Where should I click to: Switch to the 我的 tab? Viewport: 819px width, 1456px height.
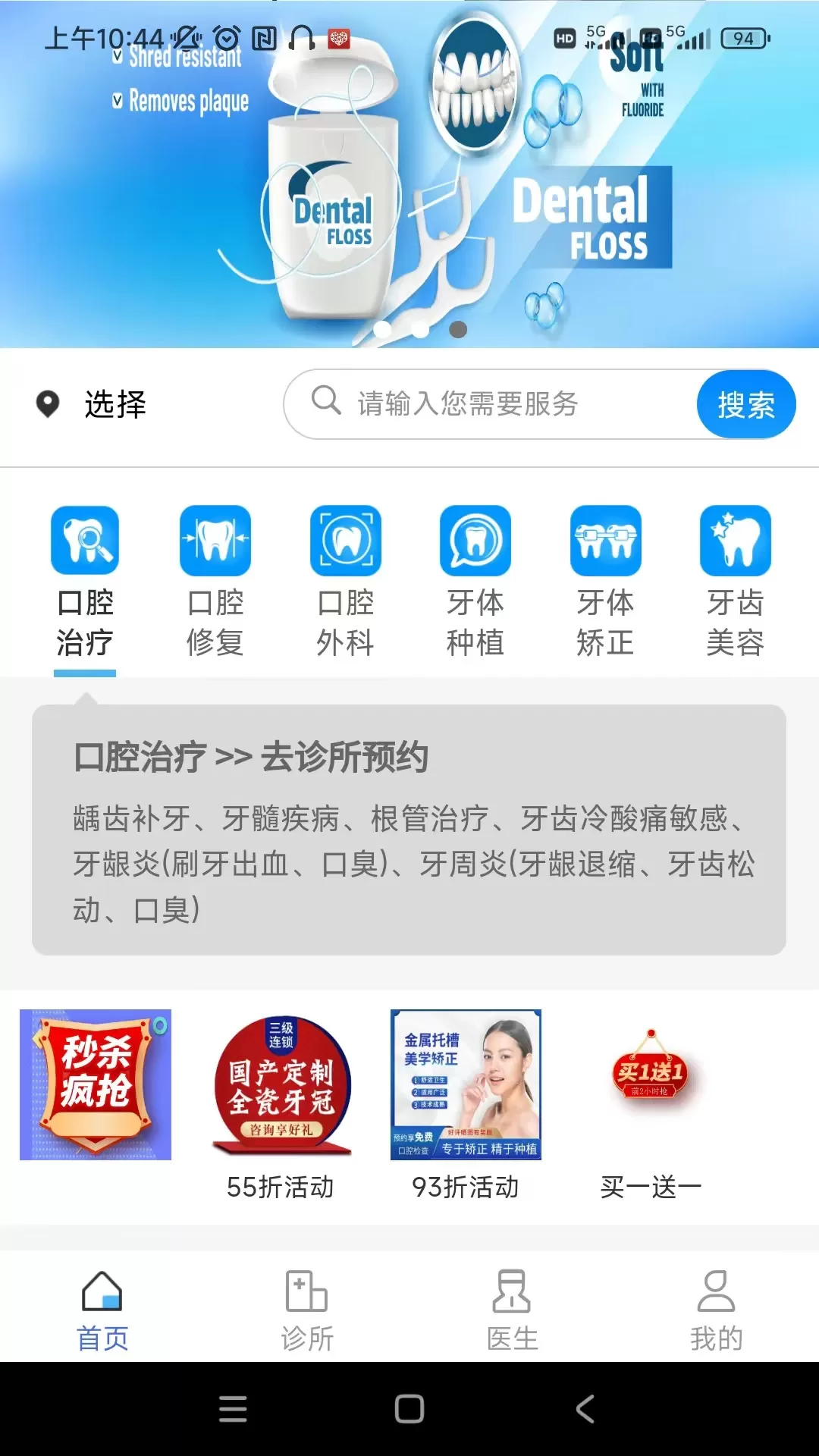[x=716, y=1310]
